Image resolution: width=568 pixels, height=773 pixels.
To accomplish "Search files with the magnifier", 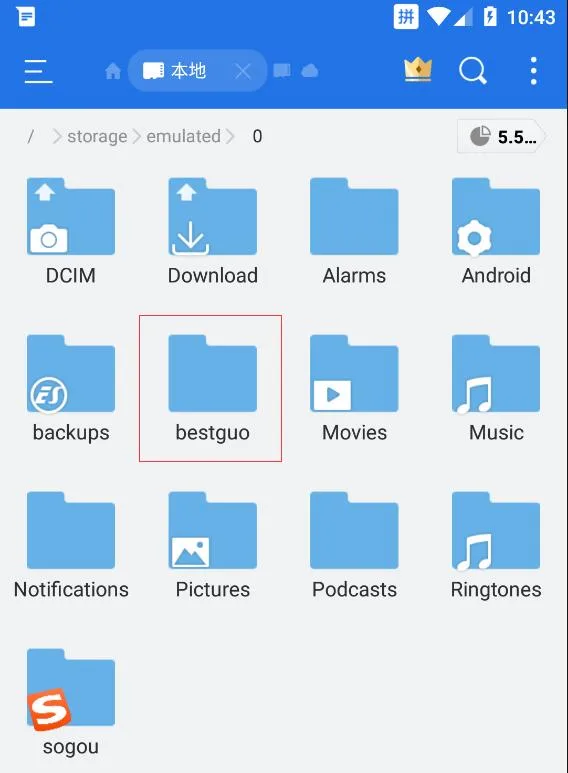I will [473, 71].
